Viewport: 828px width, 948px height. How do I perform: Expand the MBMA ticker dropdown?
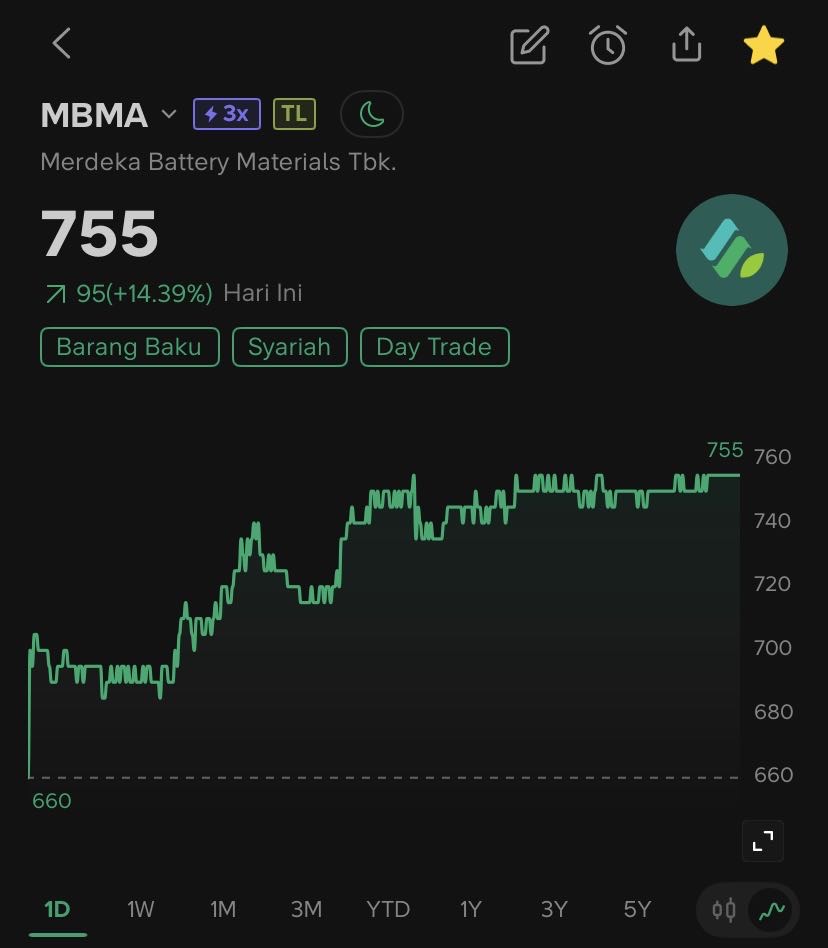[x=168, y=114]
